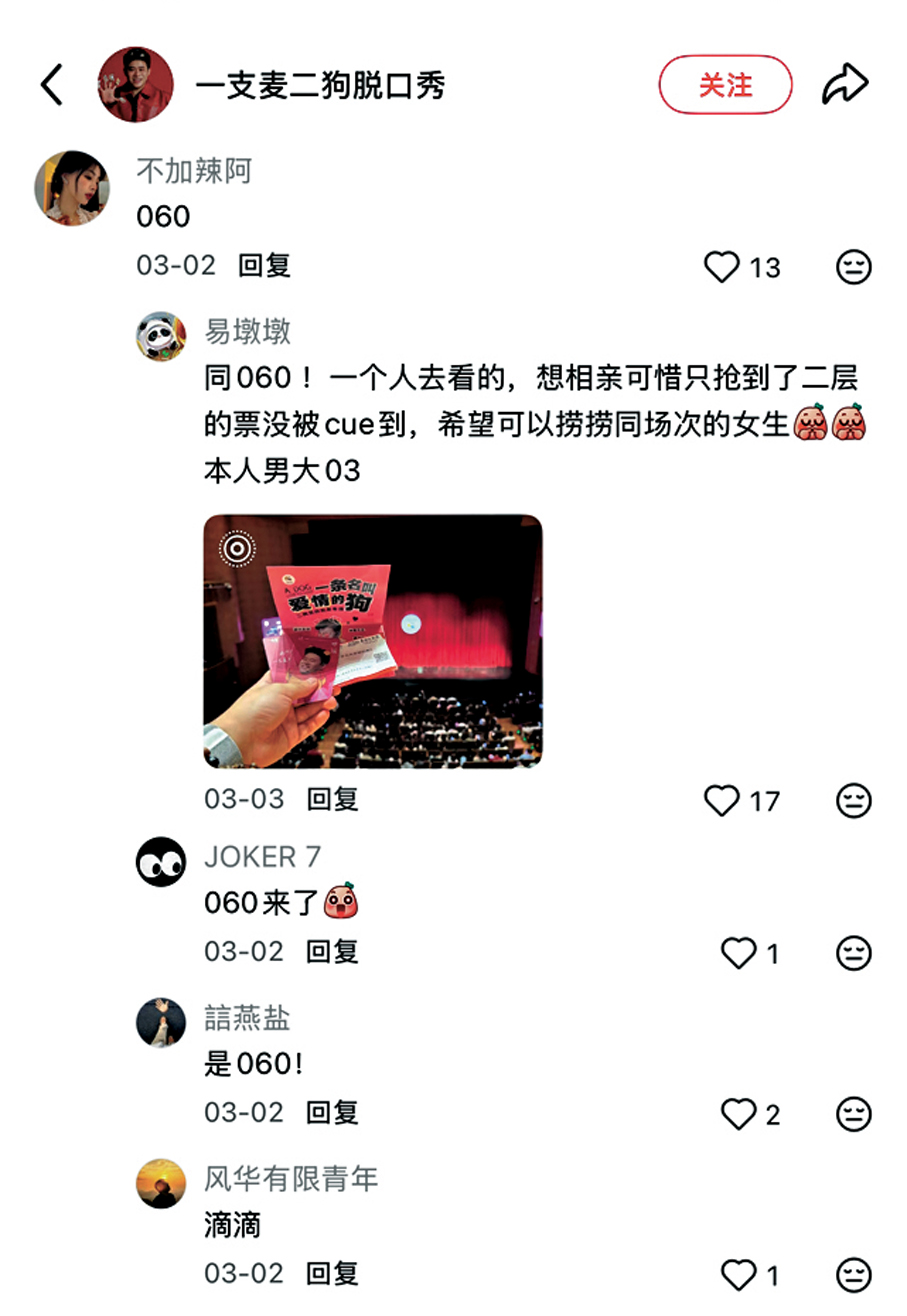Screen dimensions: 907x1316
Task: Dislike 不加辣阿's comment with the face icon
Action: (x=853, y=267)
